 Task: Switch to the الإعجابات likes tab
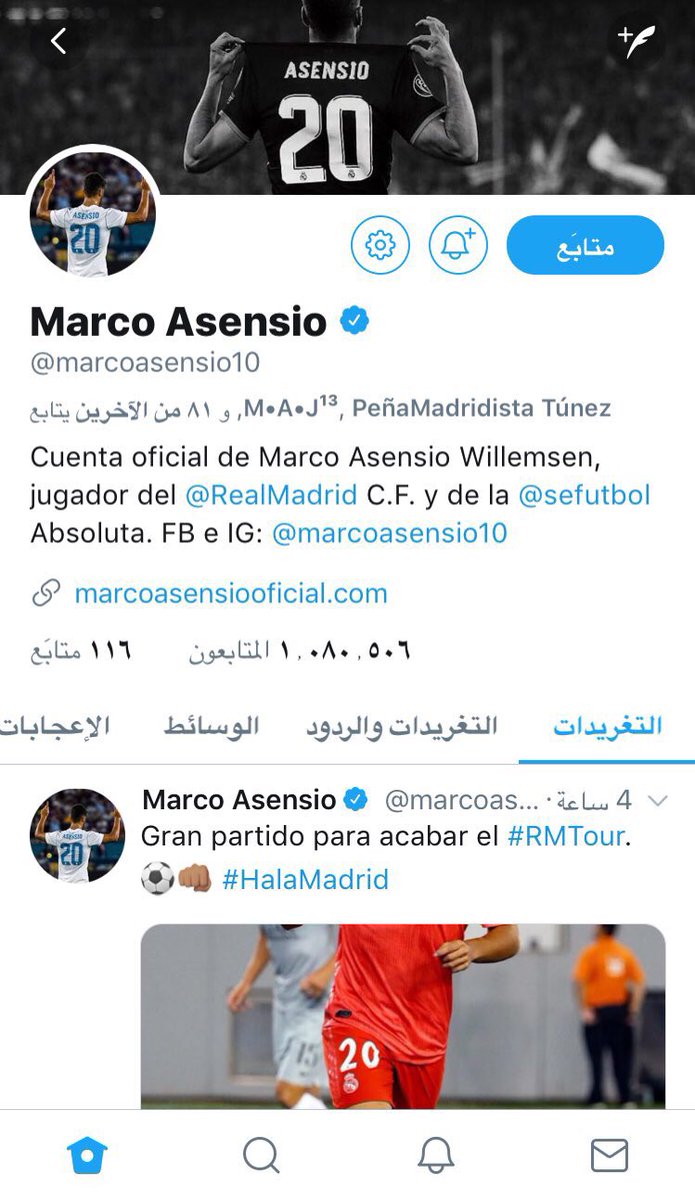coord(56,726)
